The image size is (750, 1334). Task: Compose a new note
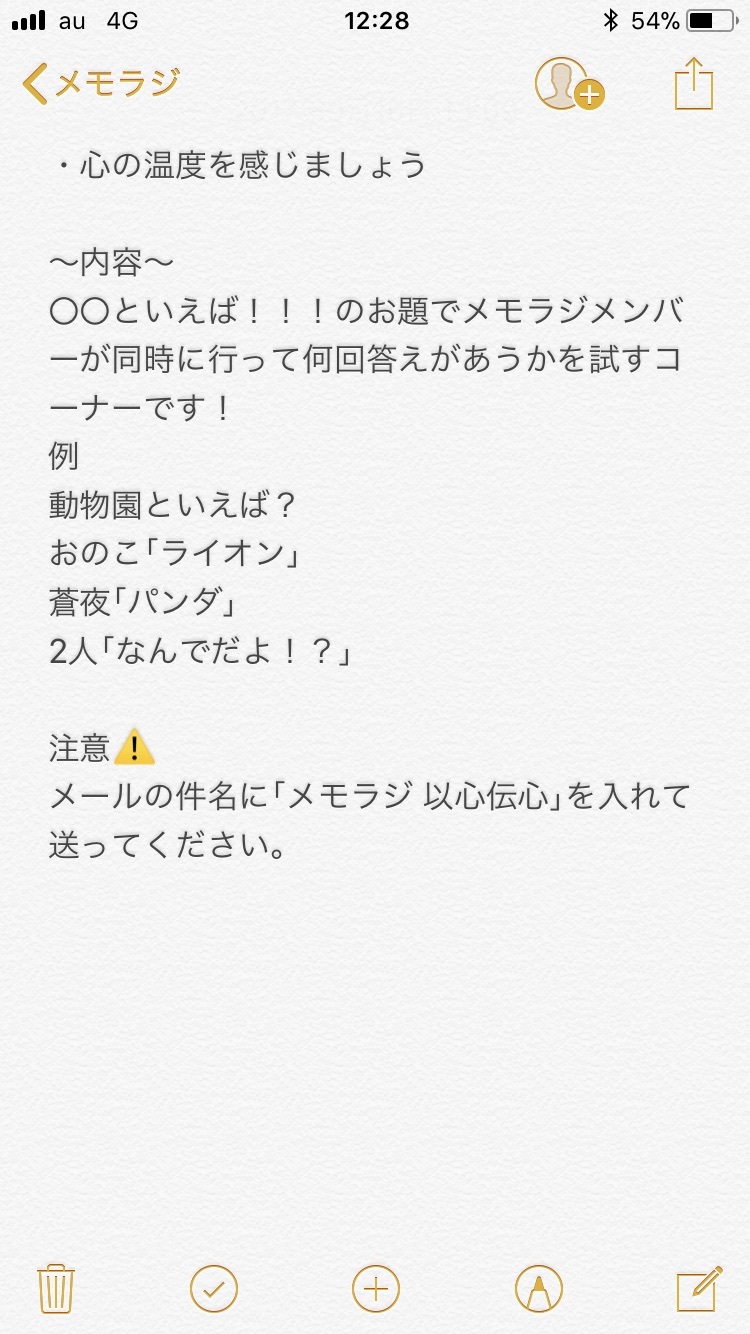point(699,1288)
